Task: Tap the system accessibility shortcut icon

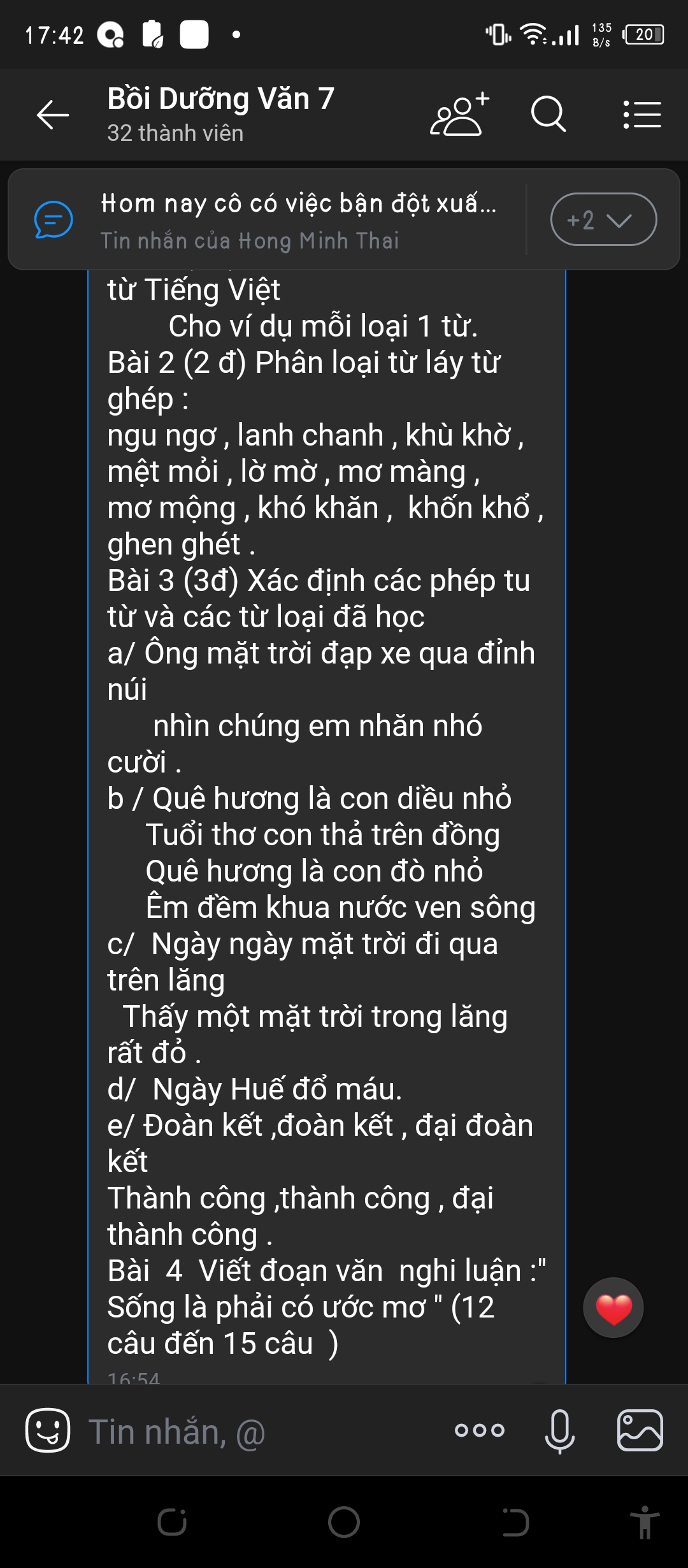Action: pos(645,1523)
